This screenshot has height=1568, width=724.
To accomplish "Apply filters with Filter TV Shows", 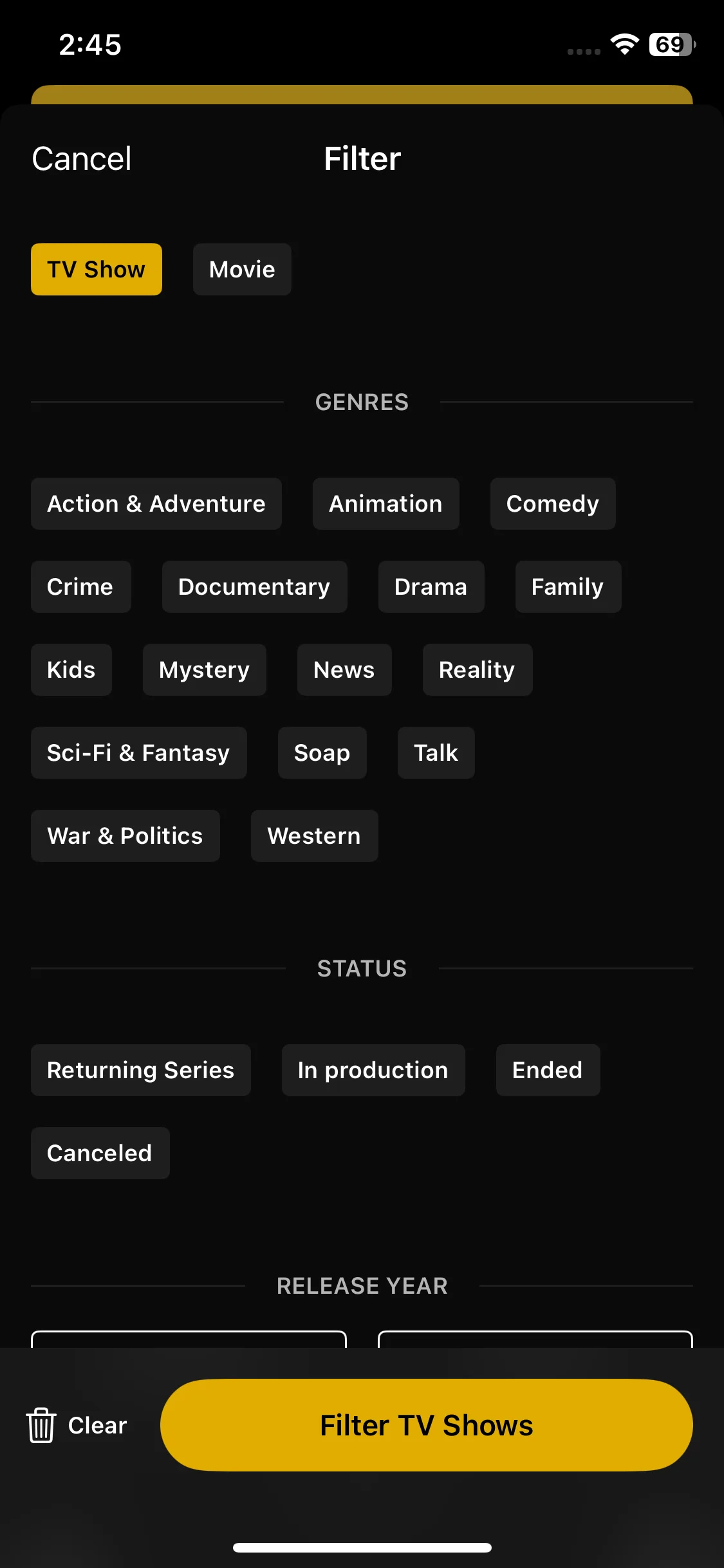I will [x=426, y=1425].
